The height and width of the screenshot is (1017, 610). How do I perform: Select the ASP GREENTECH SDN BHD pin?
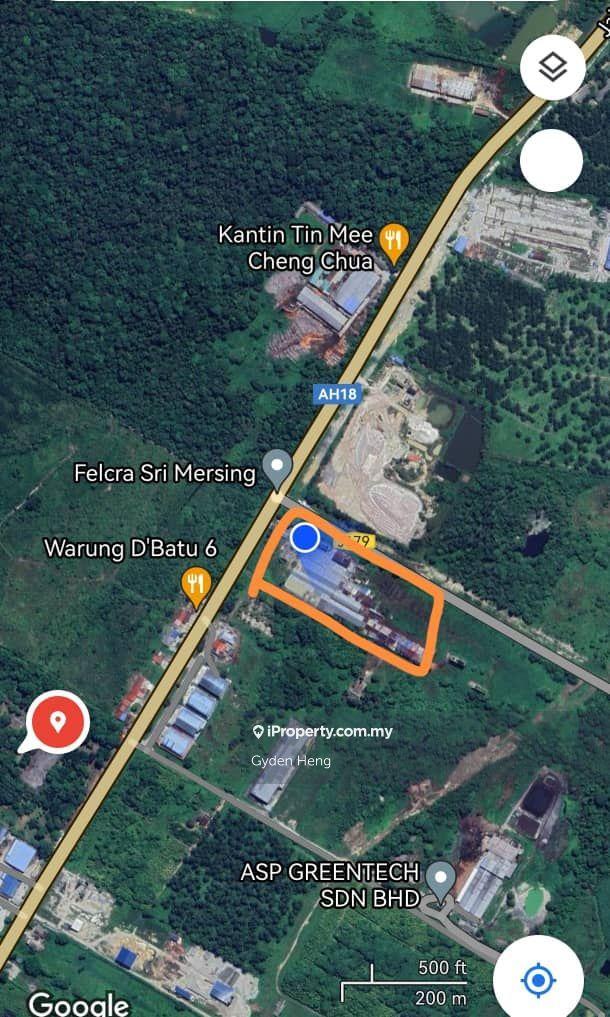click(x=440, y=880)
